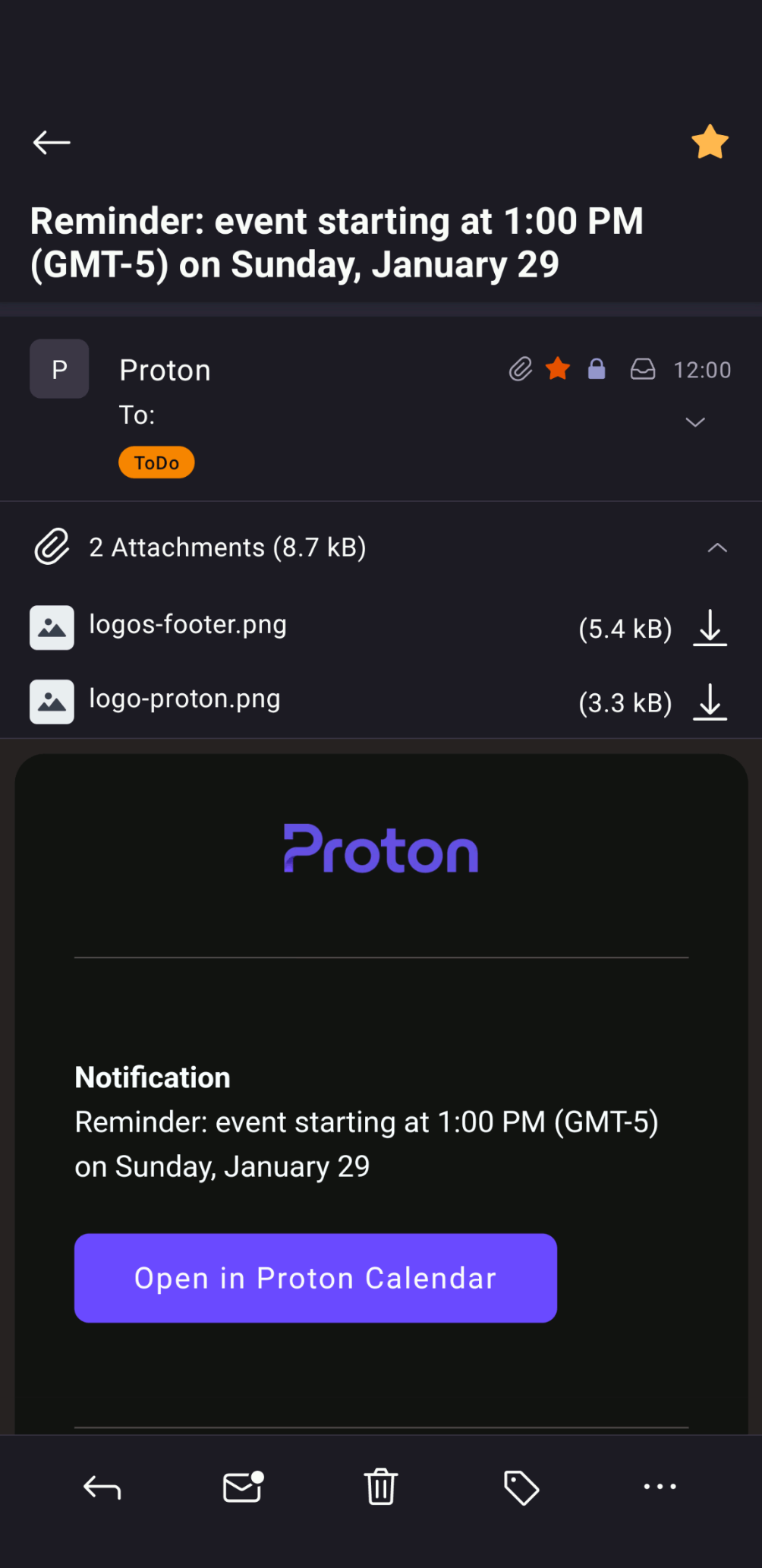Open the logos-footer.png attachment
The width and height of the screenshot is (762, 1568).
(187, 626)
